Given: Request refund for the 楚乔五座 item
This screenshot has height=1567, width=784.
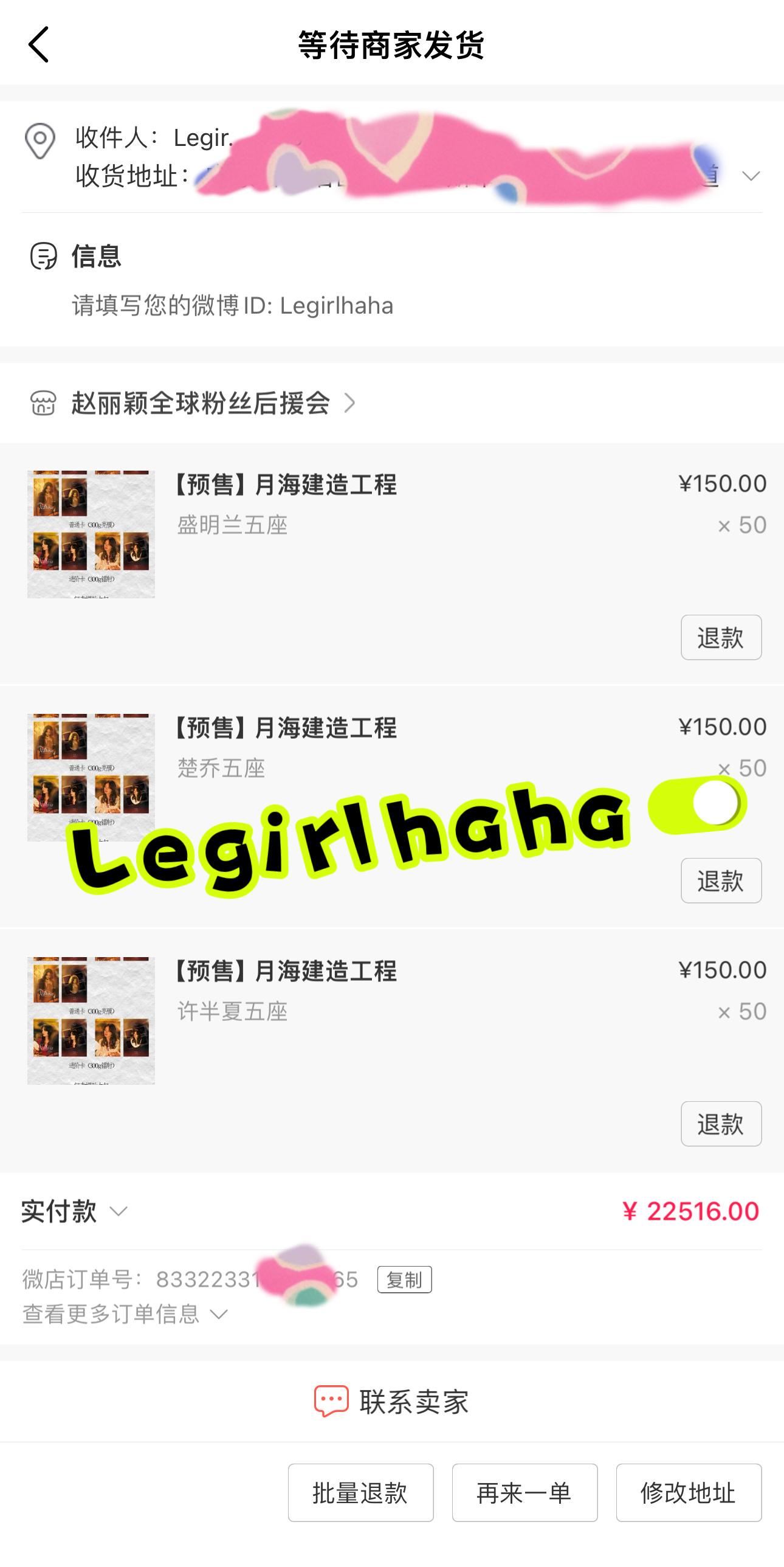Looking at the screenshot, I should [721, 881].
